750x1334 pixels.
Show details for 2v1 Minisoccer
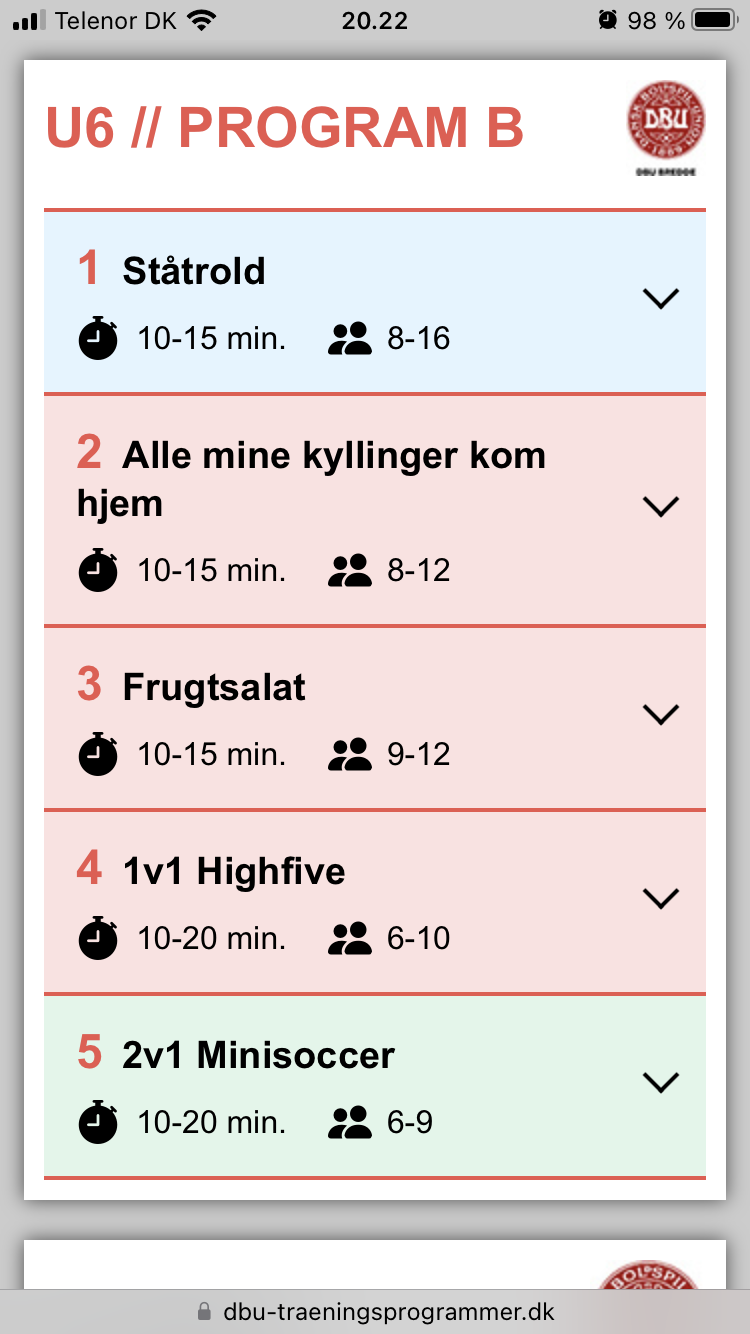[660, 1082]
